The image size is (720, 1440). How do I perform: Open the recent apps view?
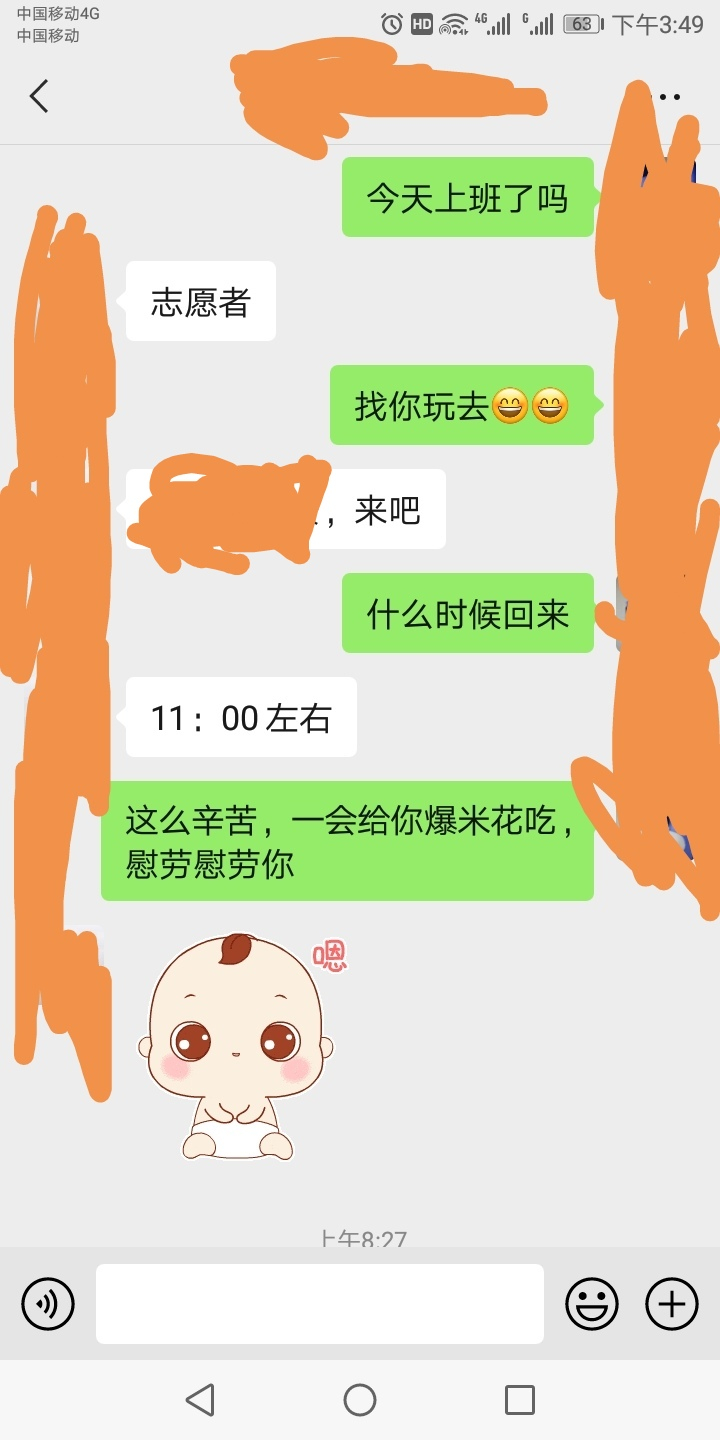tap(519, 1400)
